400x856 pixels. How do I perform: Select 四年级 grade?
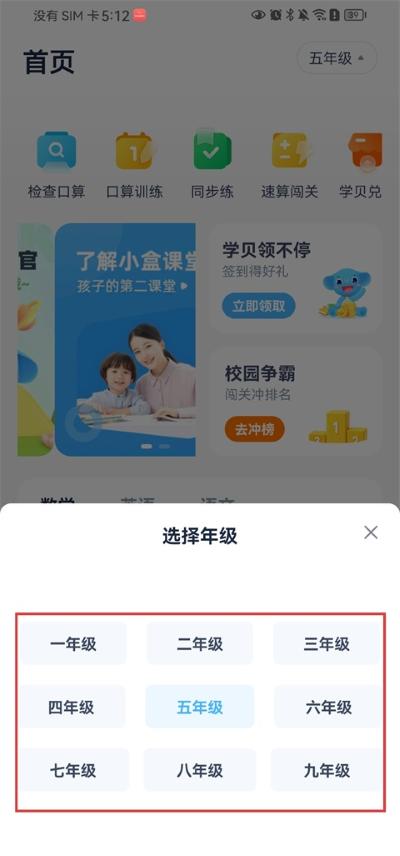71,707
